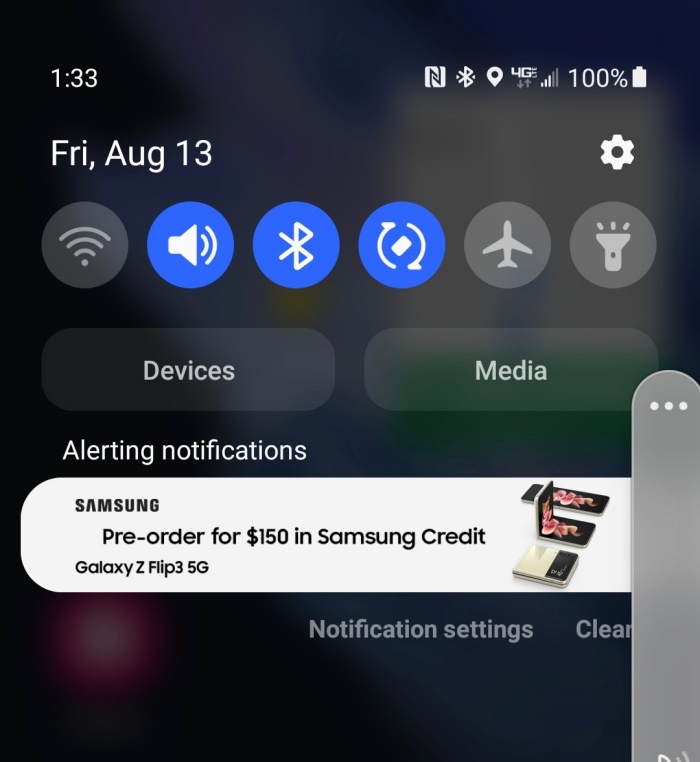Image resolution: width=700 pixels, height=762 pixels.
Task: Disable auto rotate toggle
Action: [402, 245]
